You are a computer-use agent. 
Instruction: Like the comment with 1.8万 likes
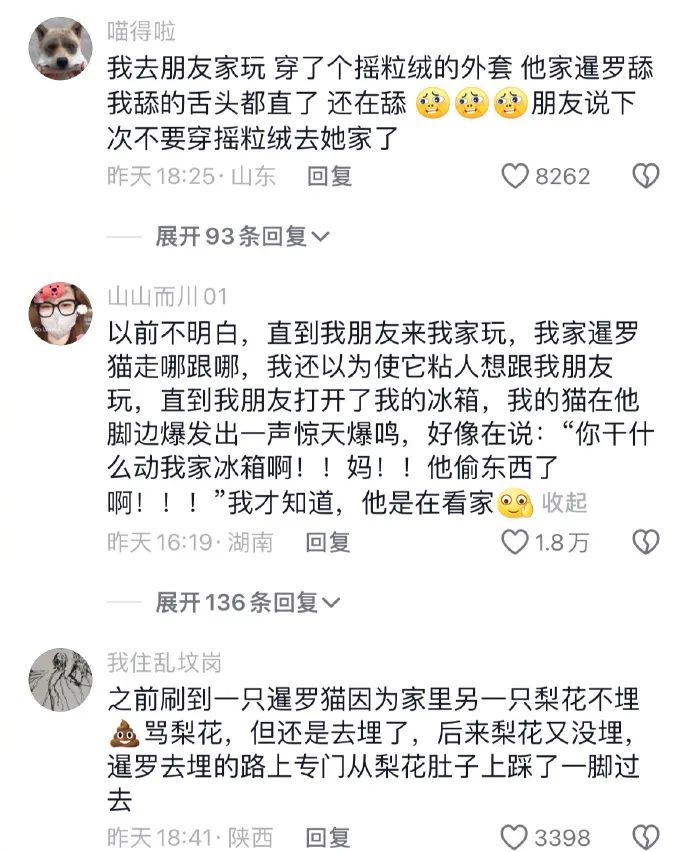point(515,542)
